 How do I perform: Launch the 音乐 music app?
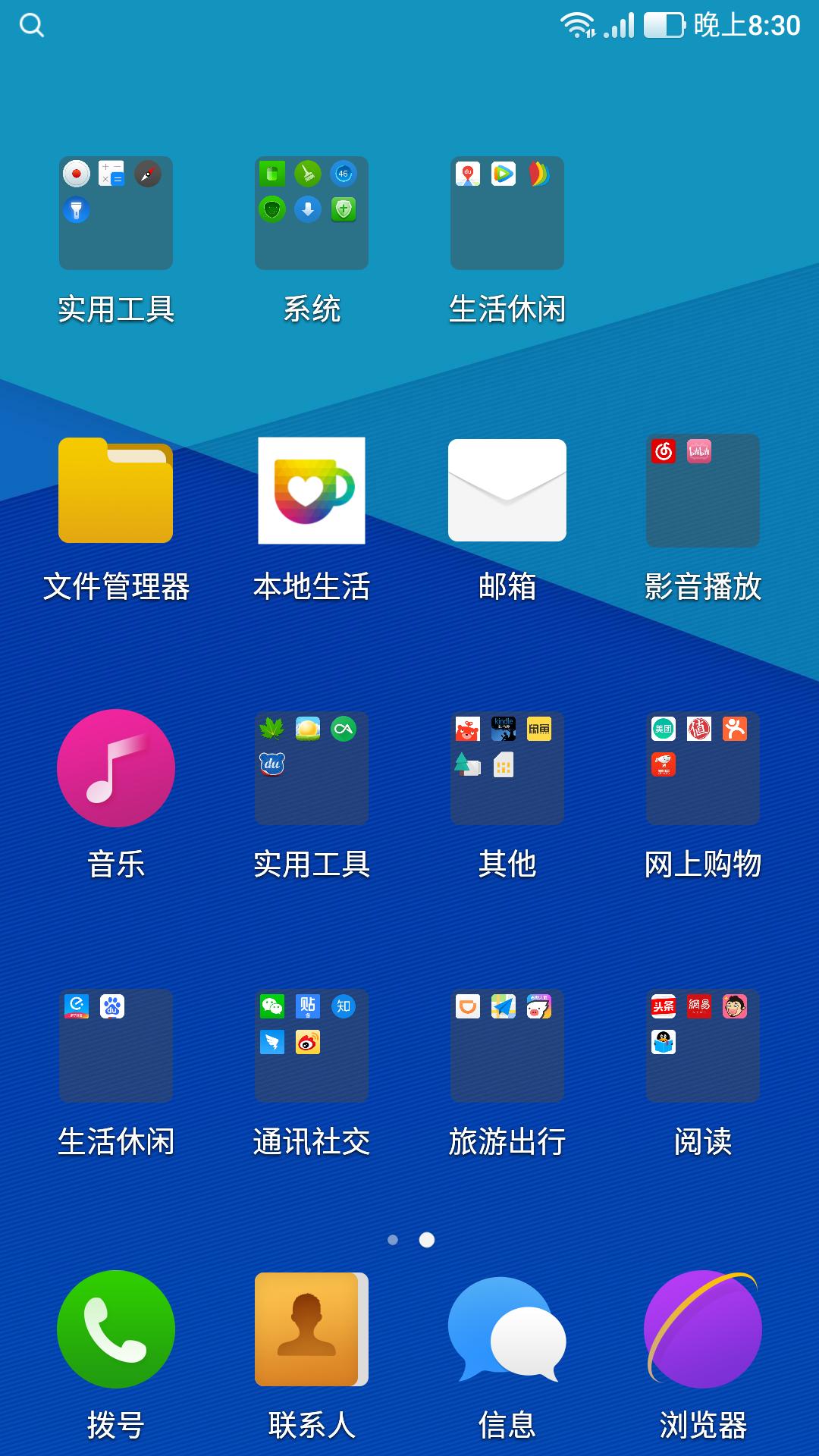(115, 768)
